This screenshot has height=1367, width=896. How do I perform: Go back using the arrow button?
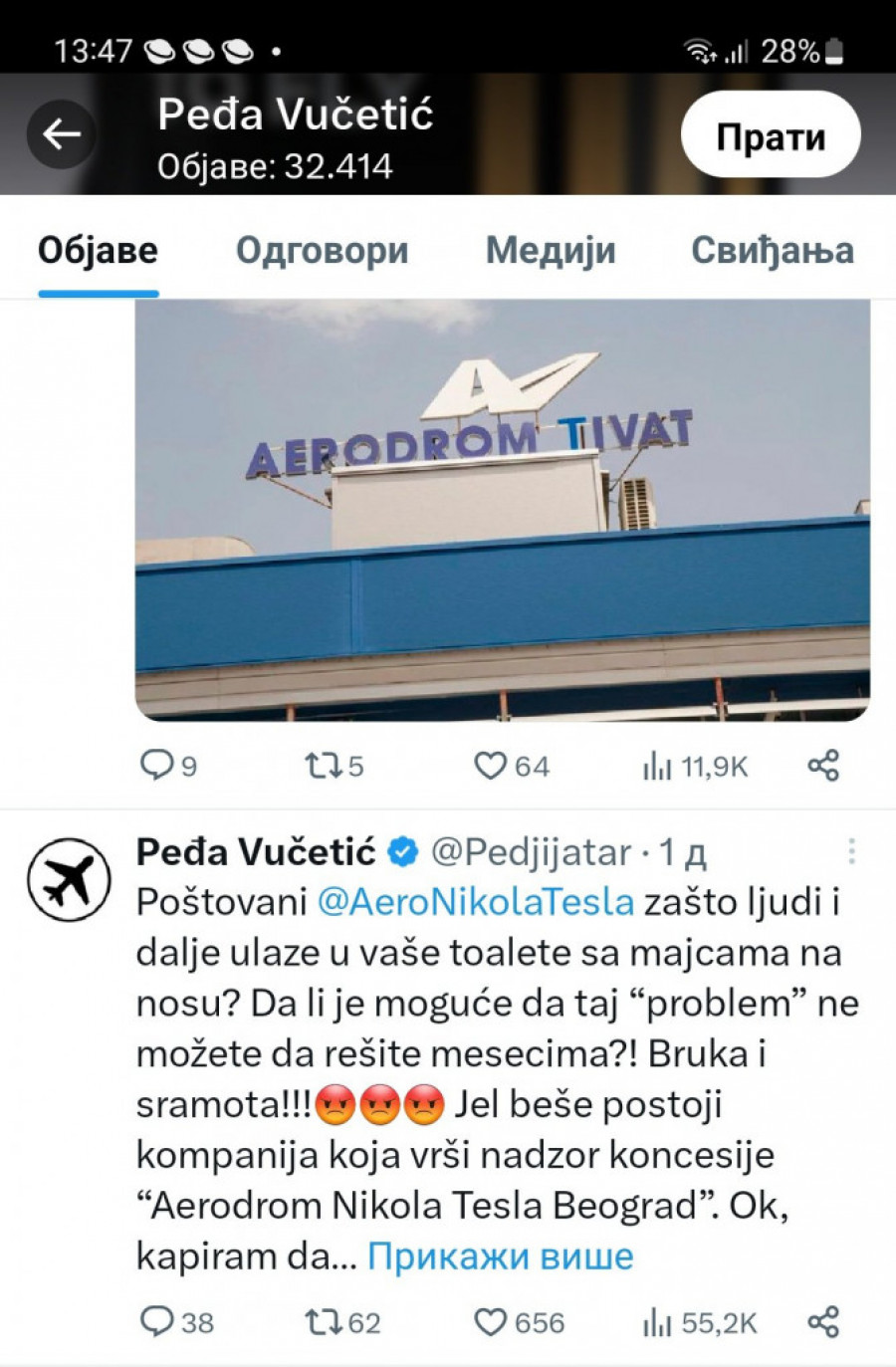click(62, 133)
